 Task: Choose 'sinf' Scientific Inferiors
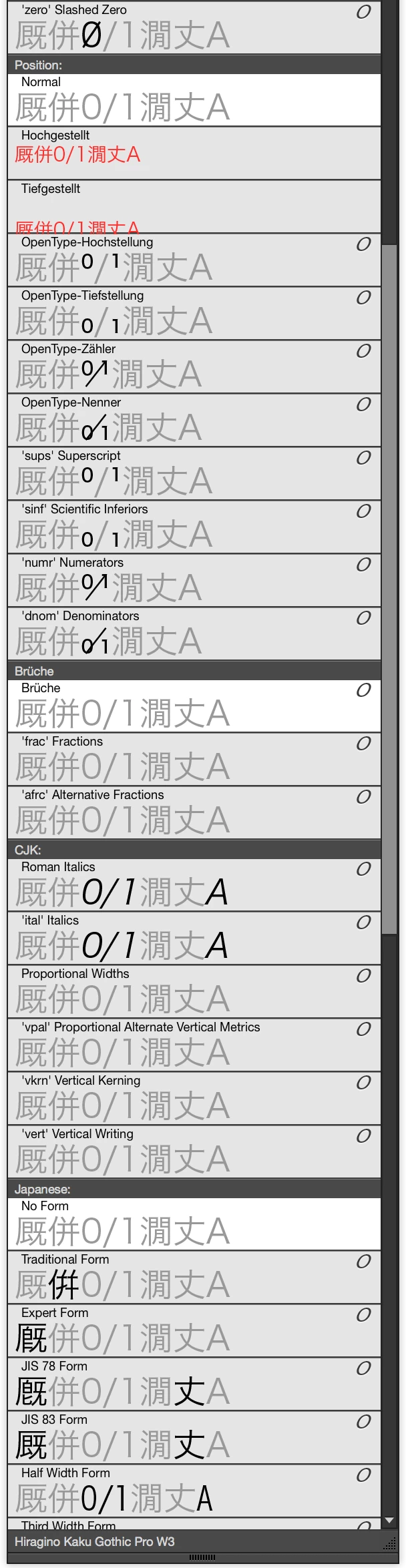click(x=194, y=527)
